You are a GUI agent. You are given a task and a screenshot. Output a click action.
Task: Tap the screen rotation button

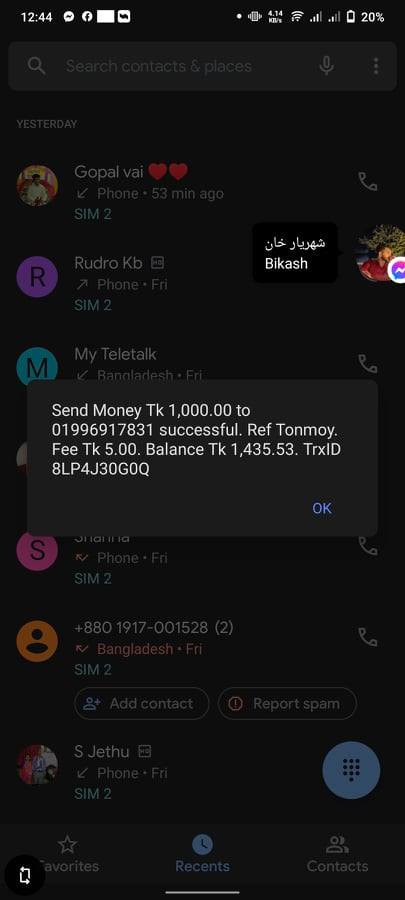click(24, 875)
